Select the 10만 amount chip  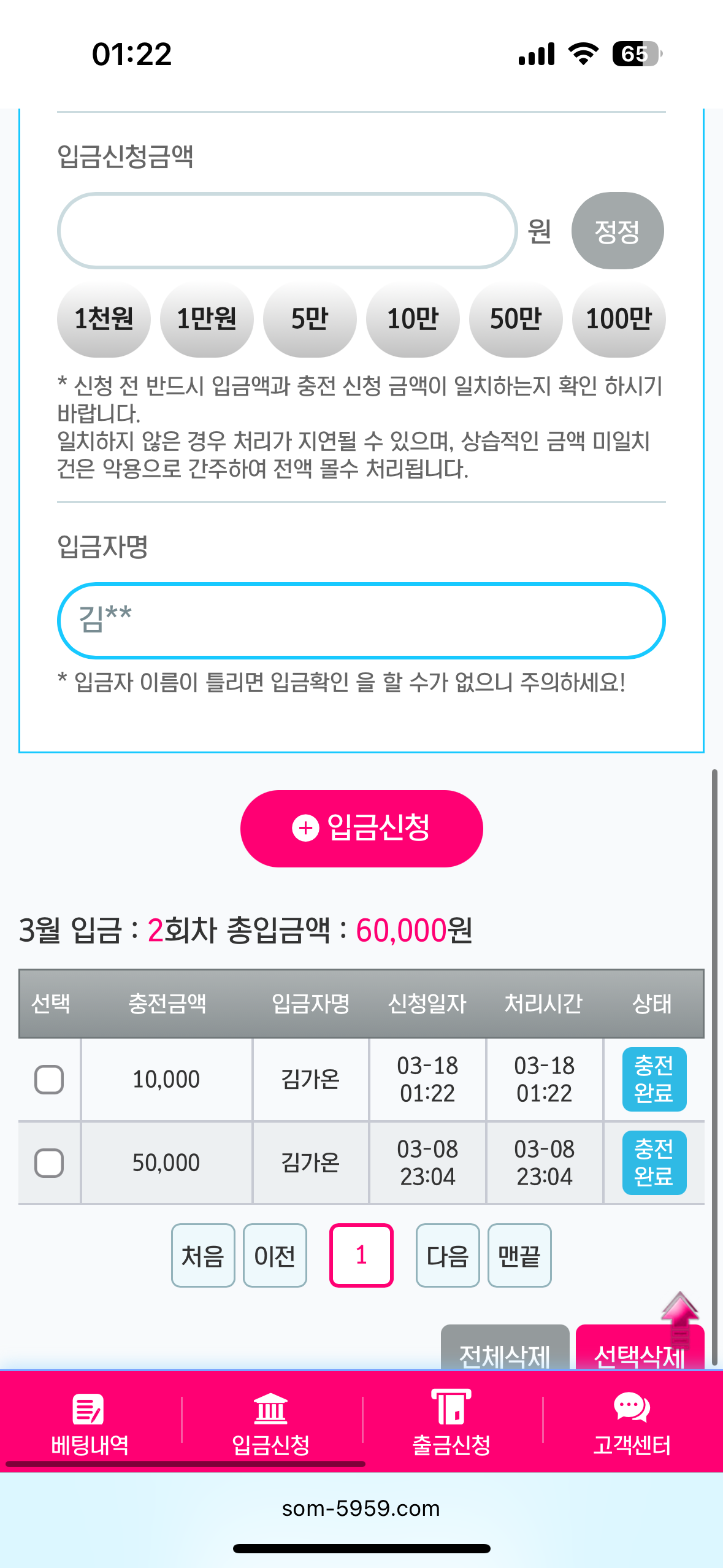(x=413, y=319)
